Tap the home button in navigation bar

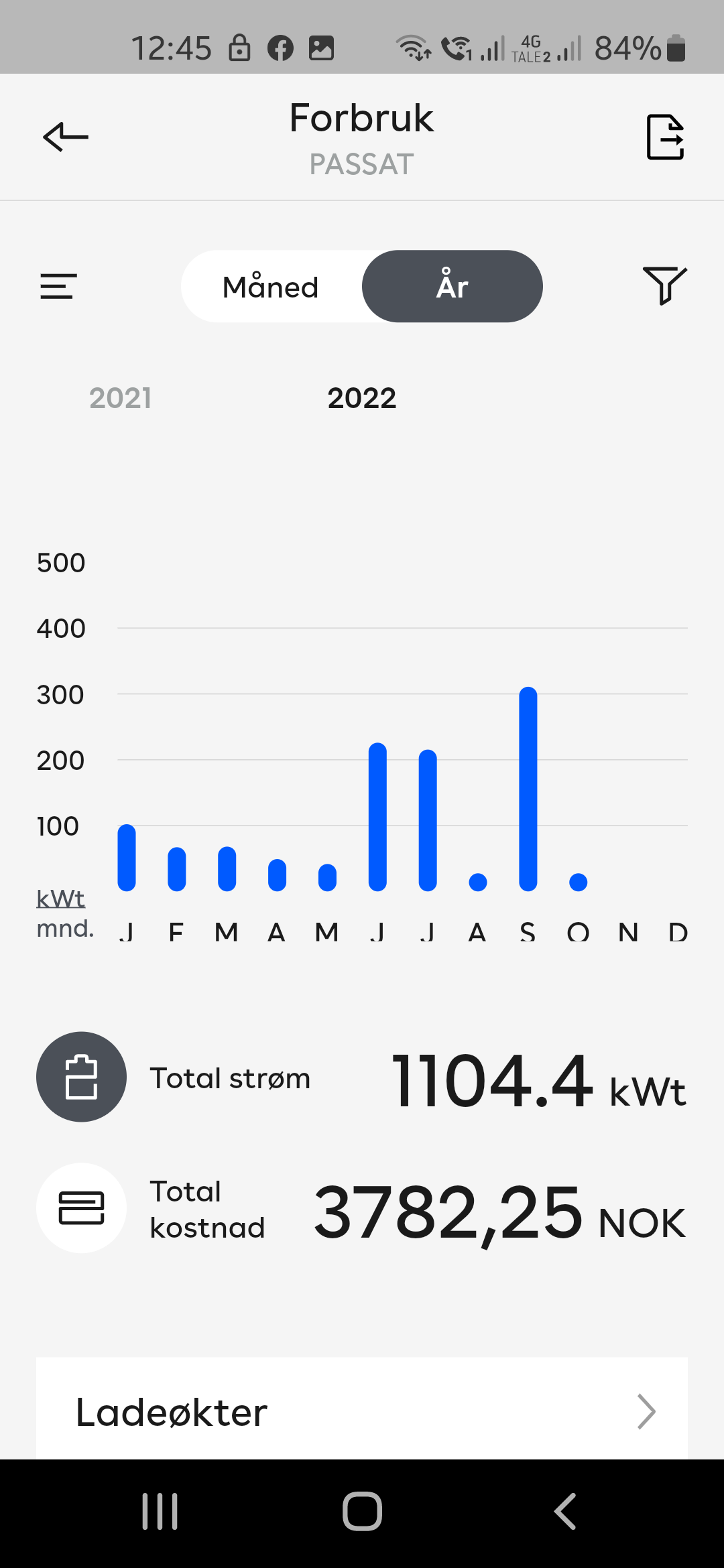click(362, 1511)
